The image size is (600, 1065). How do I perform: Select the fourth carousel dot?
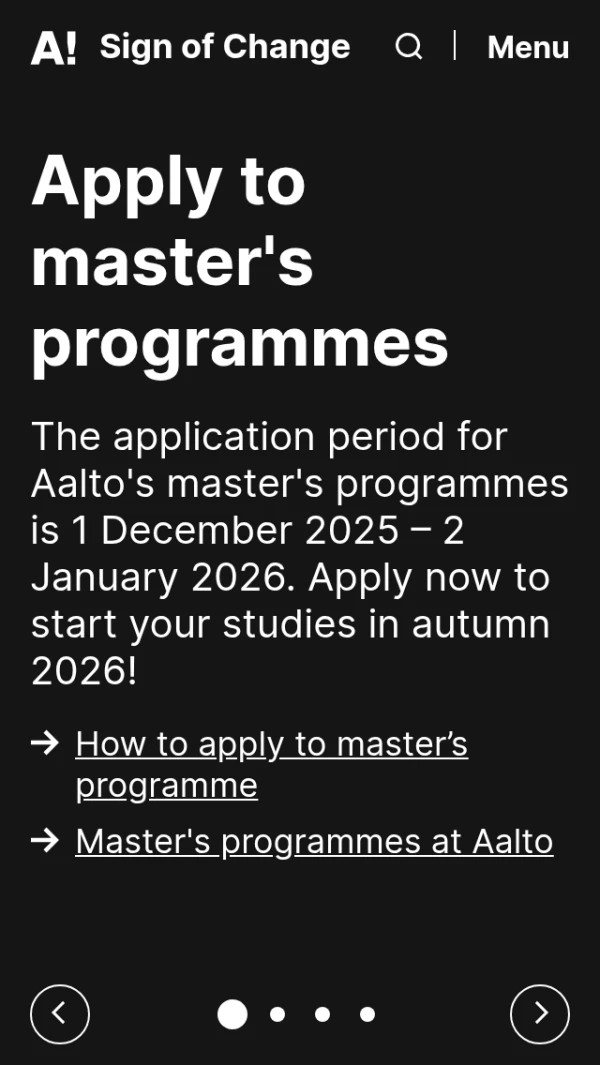(367, 1014)
